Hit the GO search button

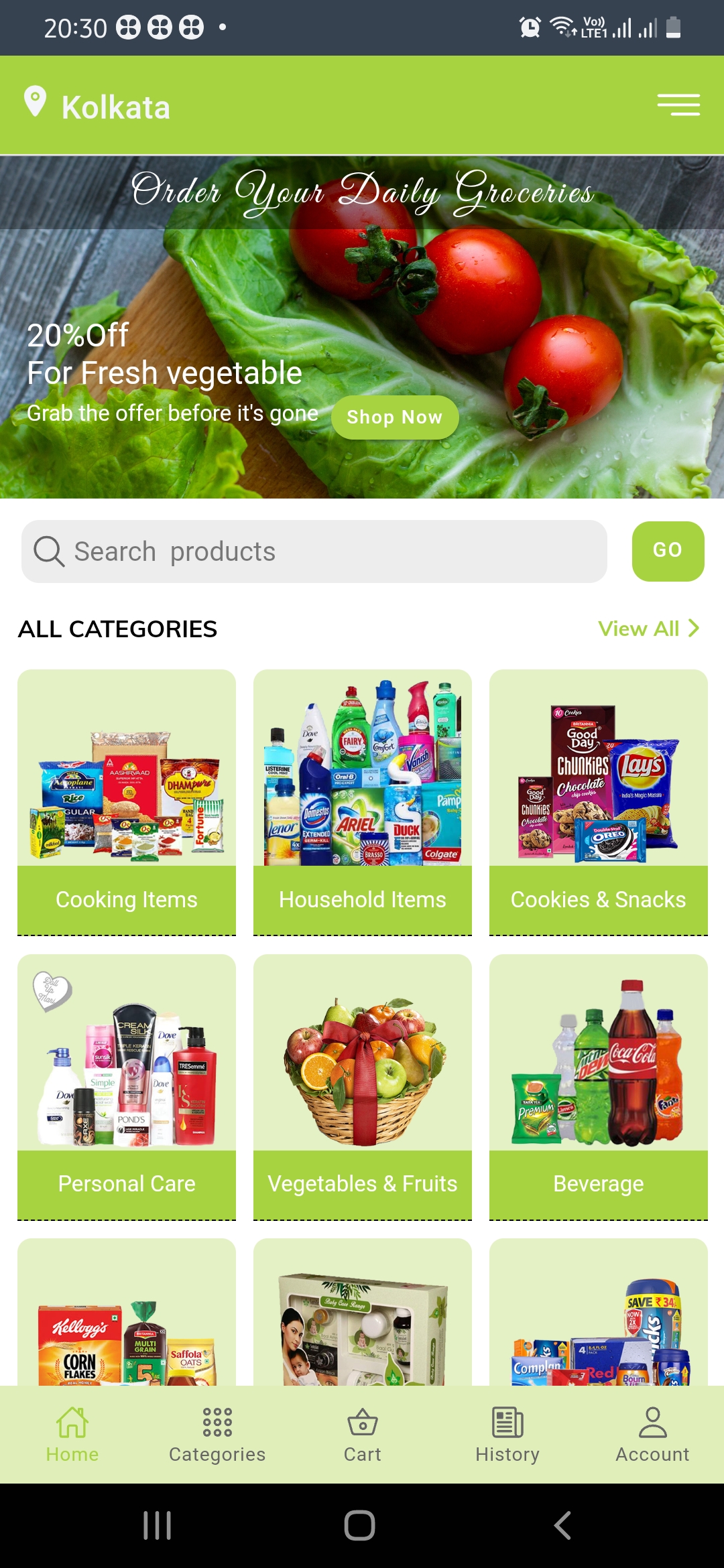[x=668, y=551]
